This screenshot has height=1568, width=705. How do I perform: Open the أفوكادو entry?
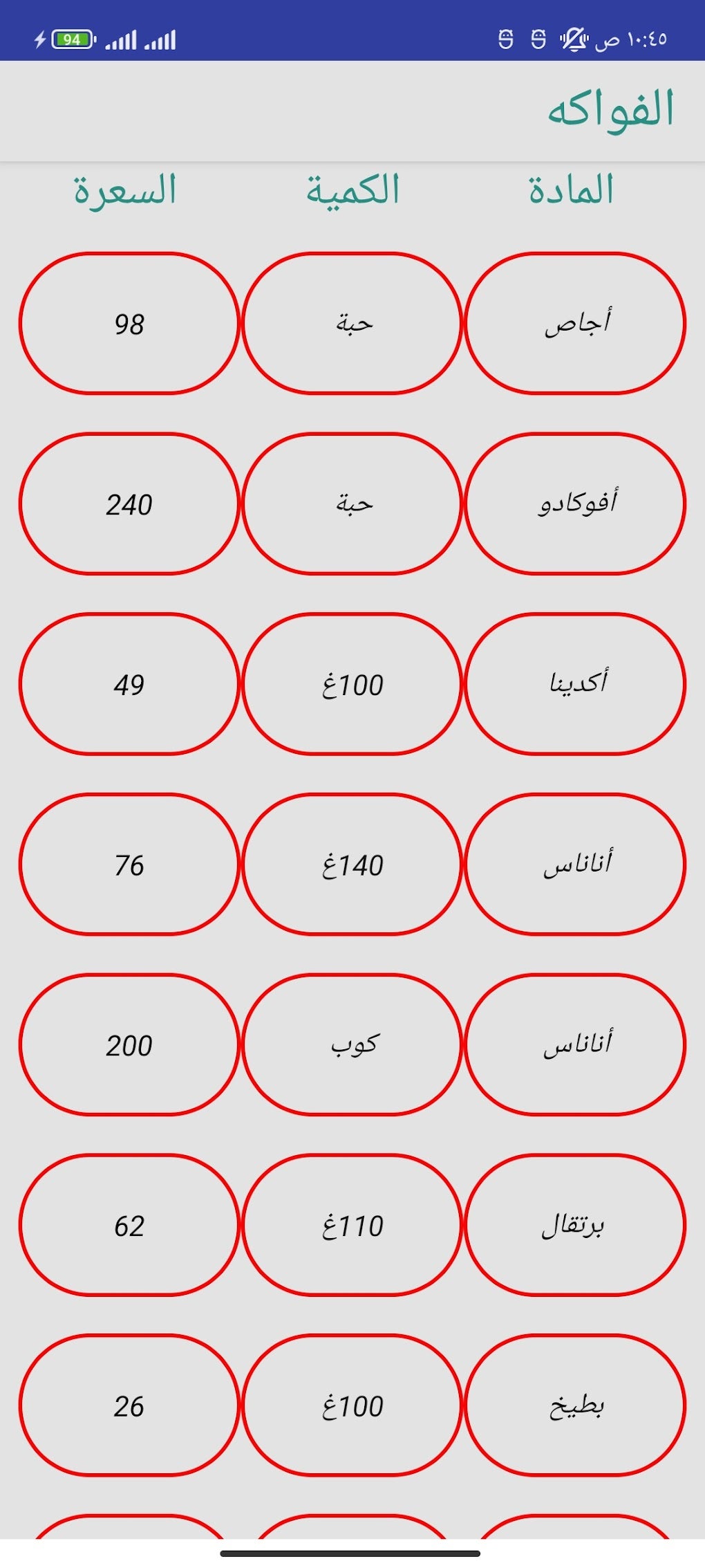[575, 504]
